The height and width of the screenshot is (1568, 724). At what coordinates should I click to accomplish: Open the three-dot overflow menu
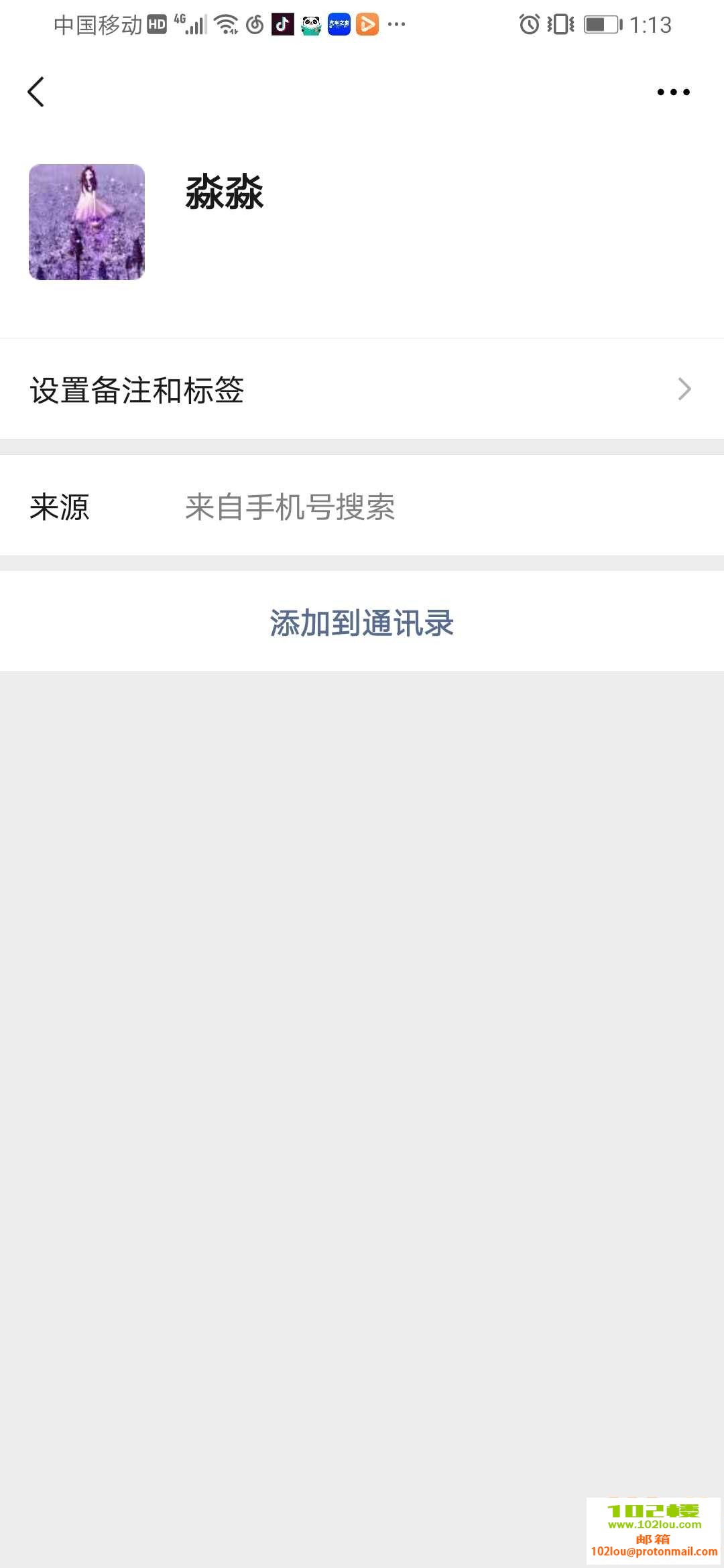click(x=673, y=92)
